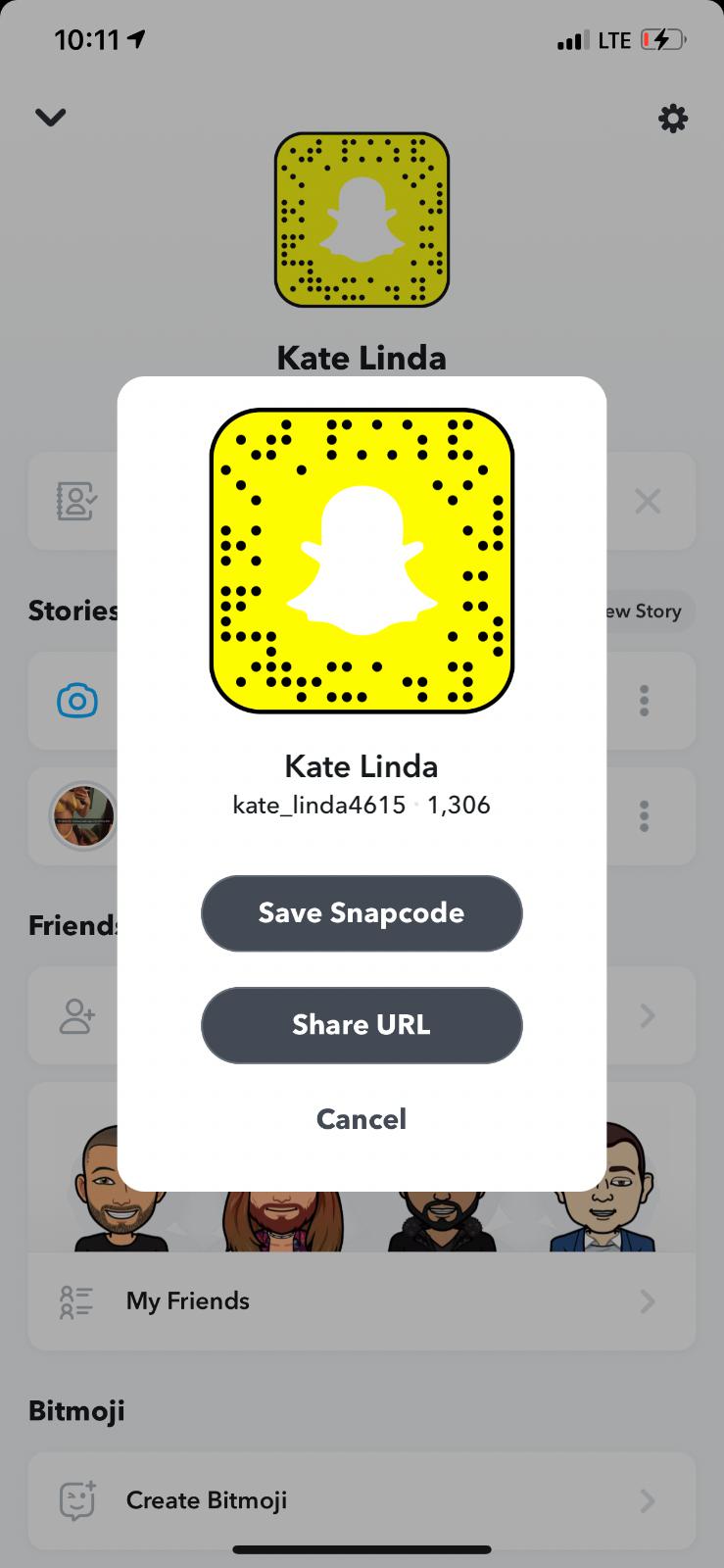Open settings gear icon
This screenshot has width=724, height=1568.
point(672,119)
